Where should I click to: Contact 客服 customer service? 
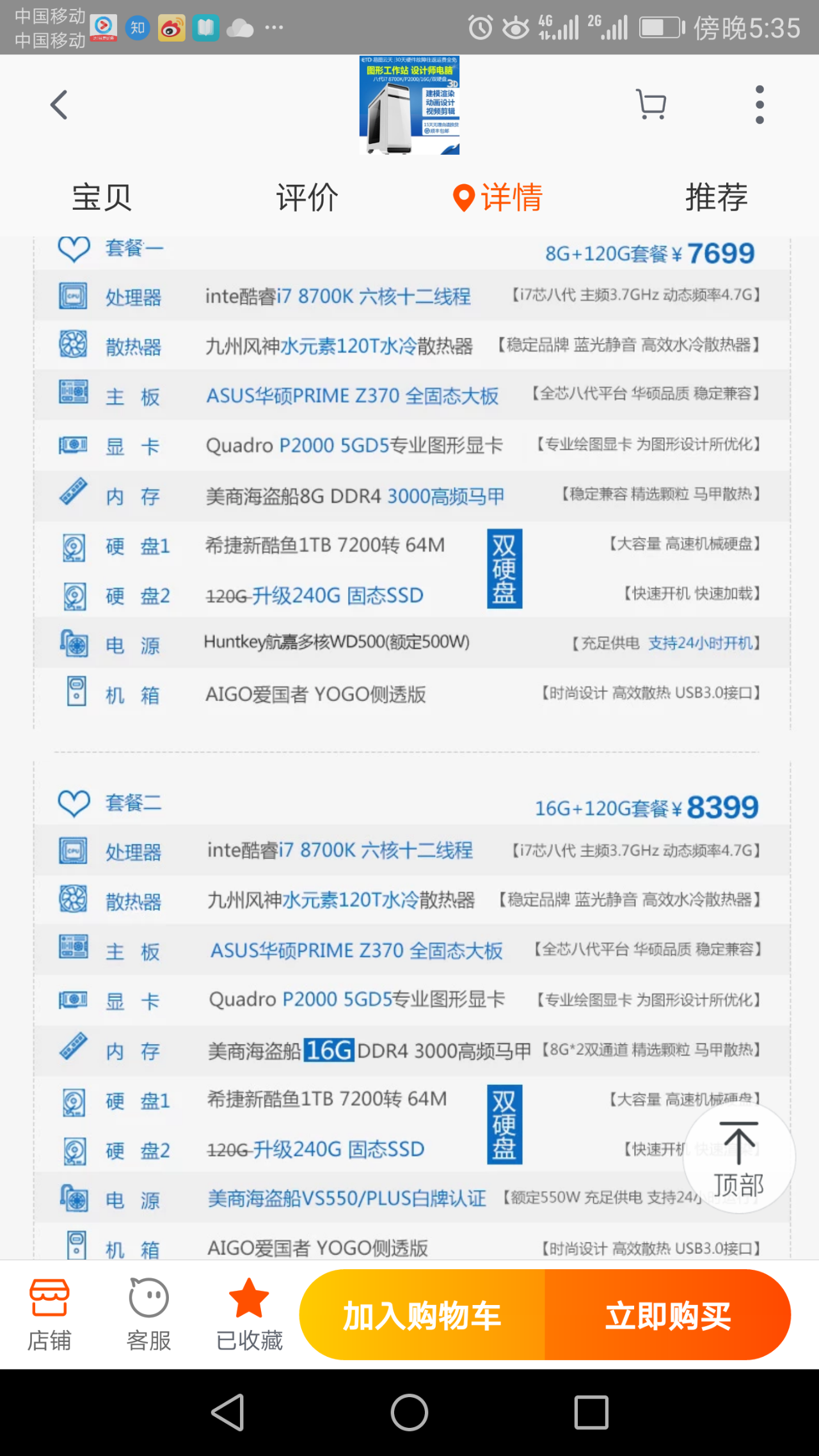coord(148,1314)
